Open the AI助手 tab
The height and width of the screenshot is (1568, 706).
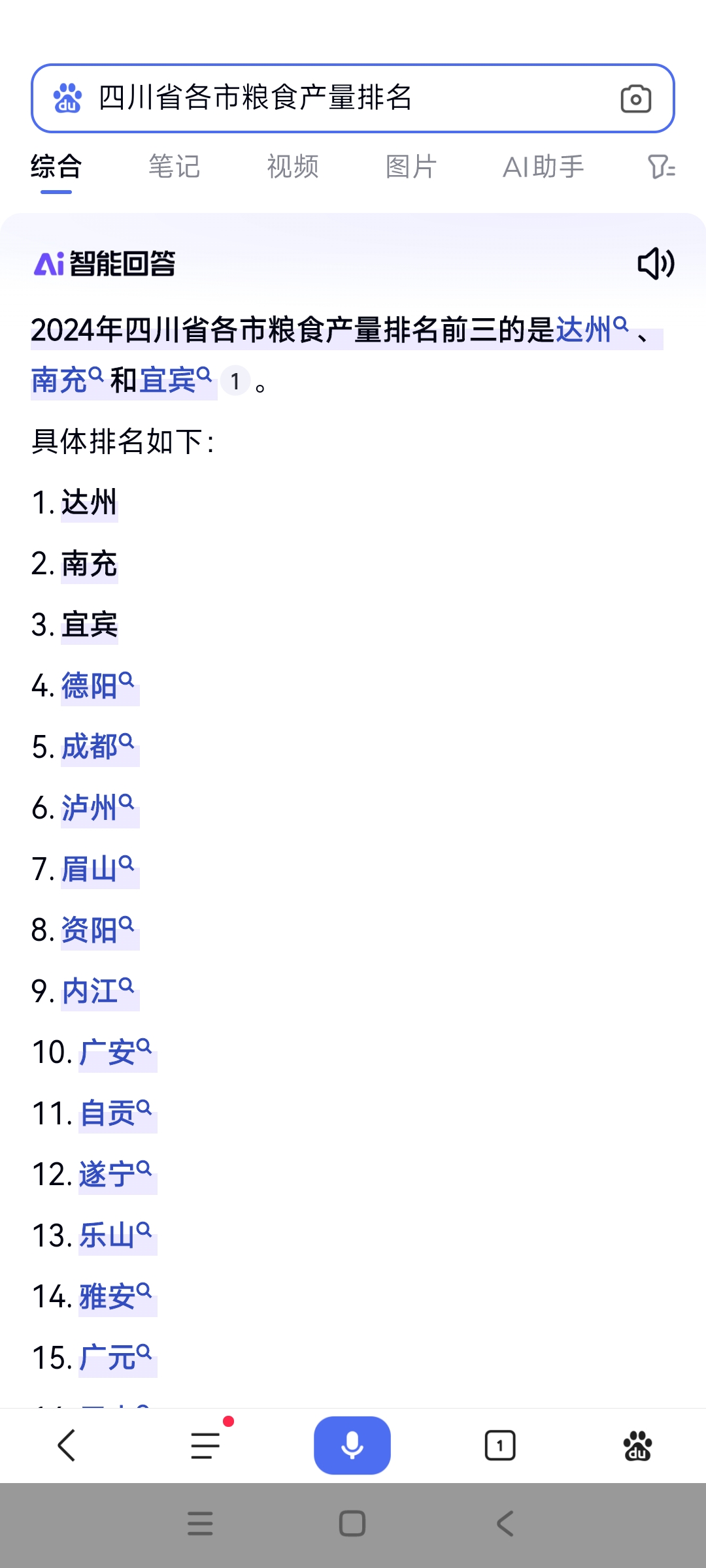tap(543, 167)
